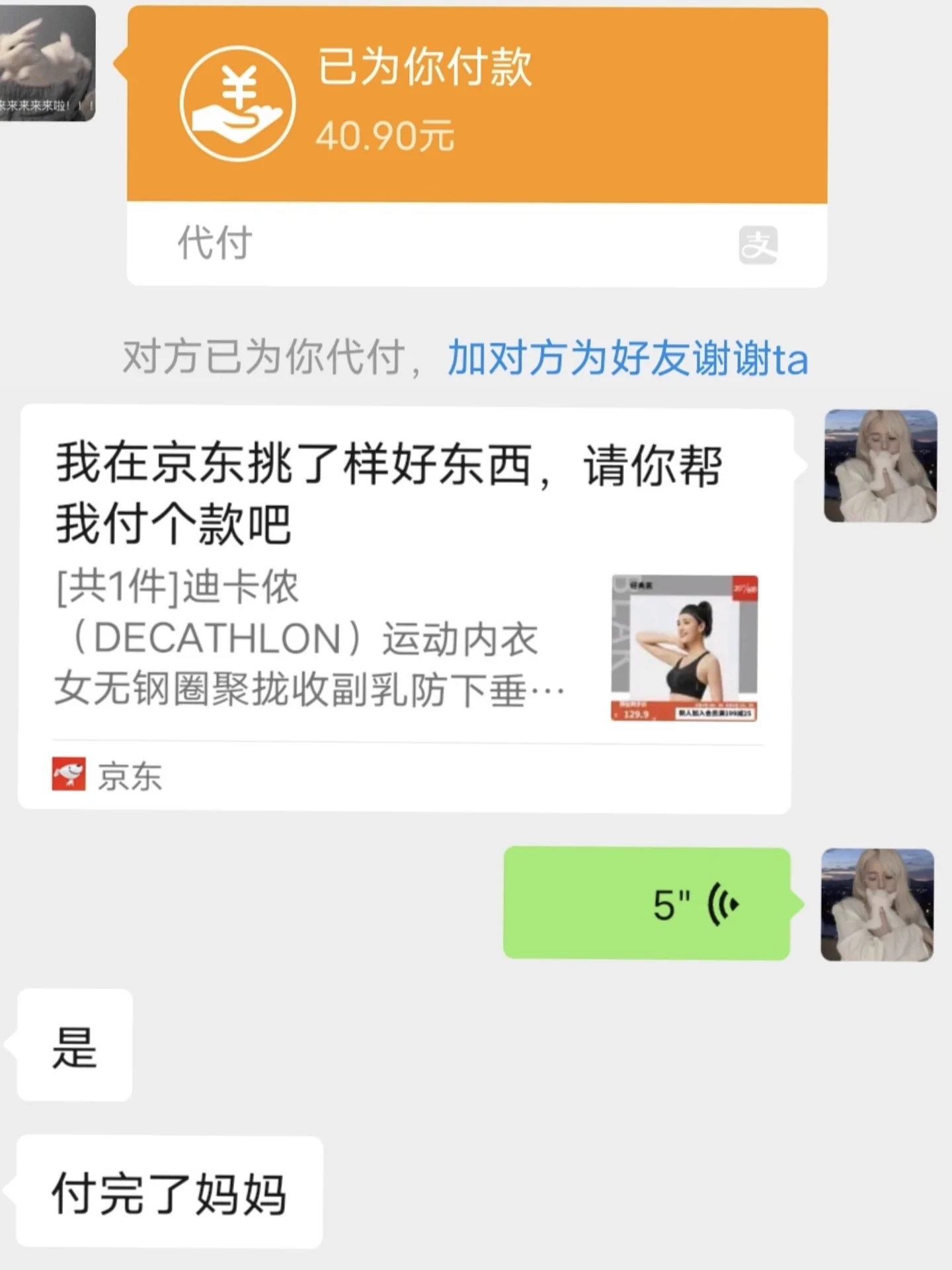The height and width of the screenshot is (1270, 952).
Task: View profile from the avatar beside the 京东 card
Action: (880, 466)
